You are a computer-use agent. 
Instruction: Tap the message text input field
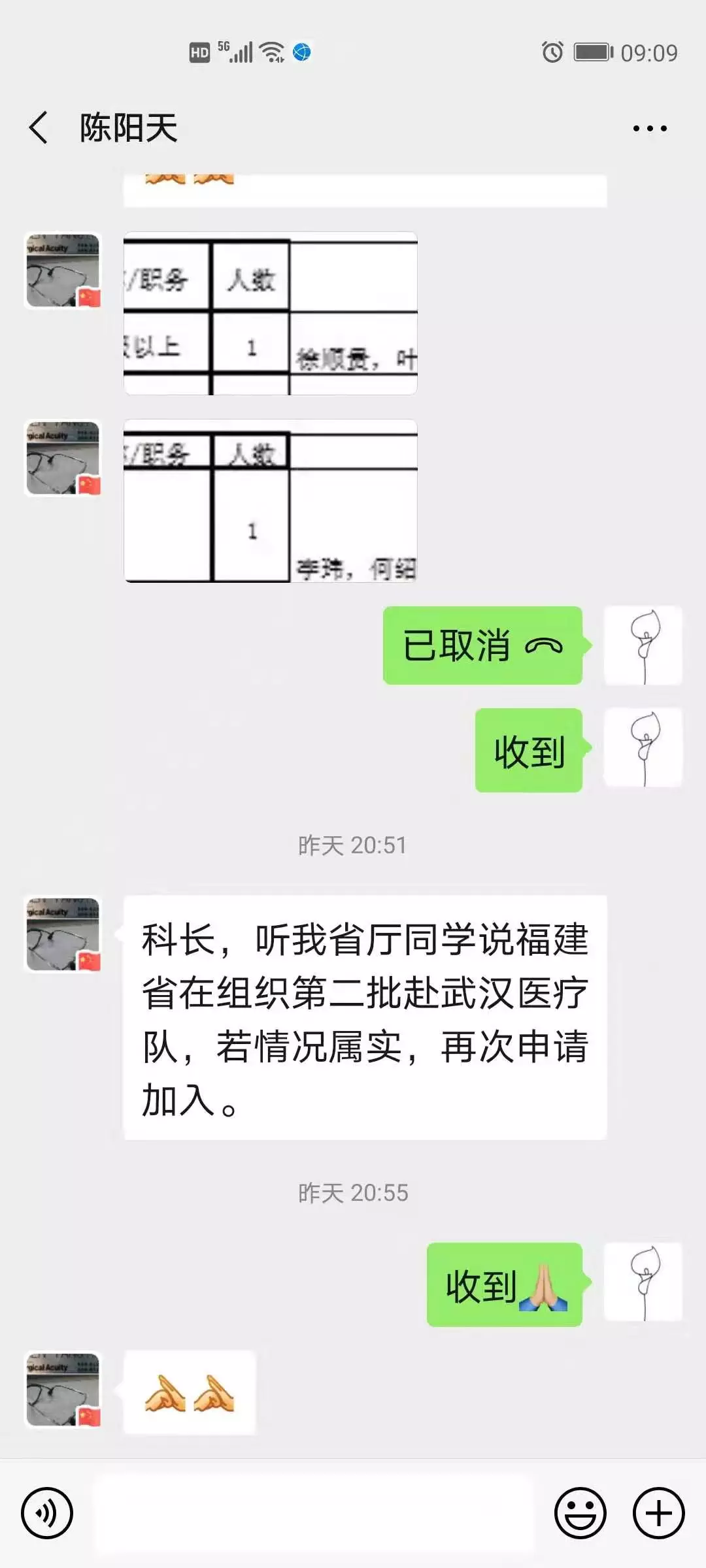point(314,1512)
